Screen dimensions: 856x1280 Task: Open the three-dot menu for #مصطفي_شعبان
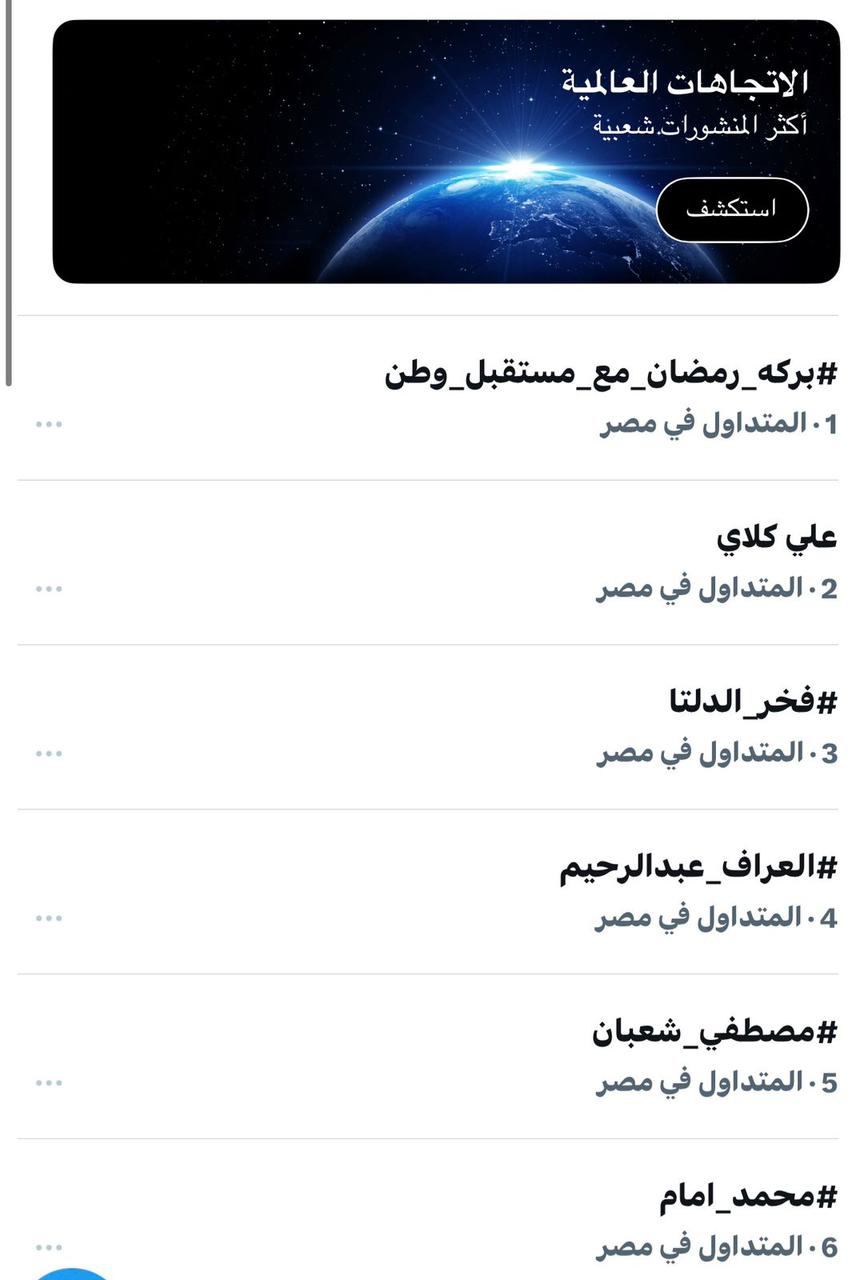tap(49, 1082)
